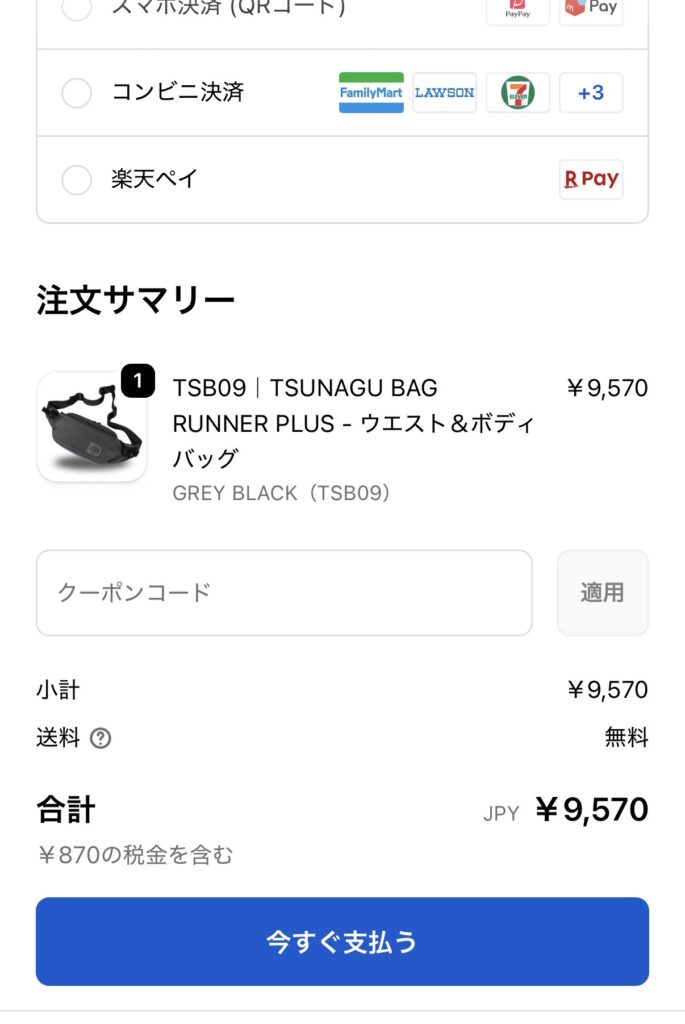
Task: Choose the スマホ決済 (QRコード) option
Action: [x=77, y=8]
